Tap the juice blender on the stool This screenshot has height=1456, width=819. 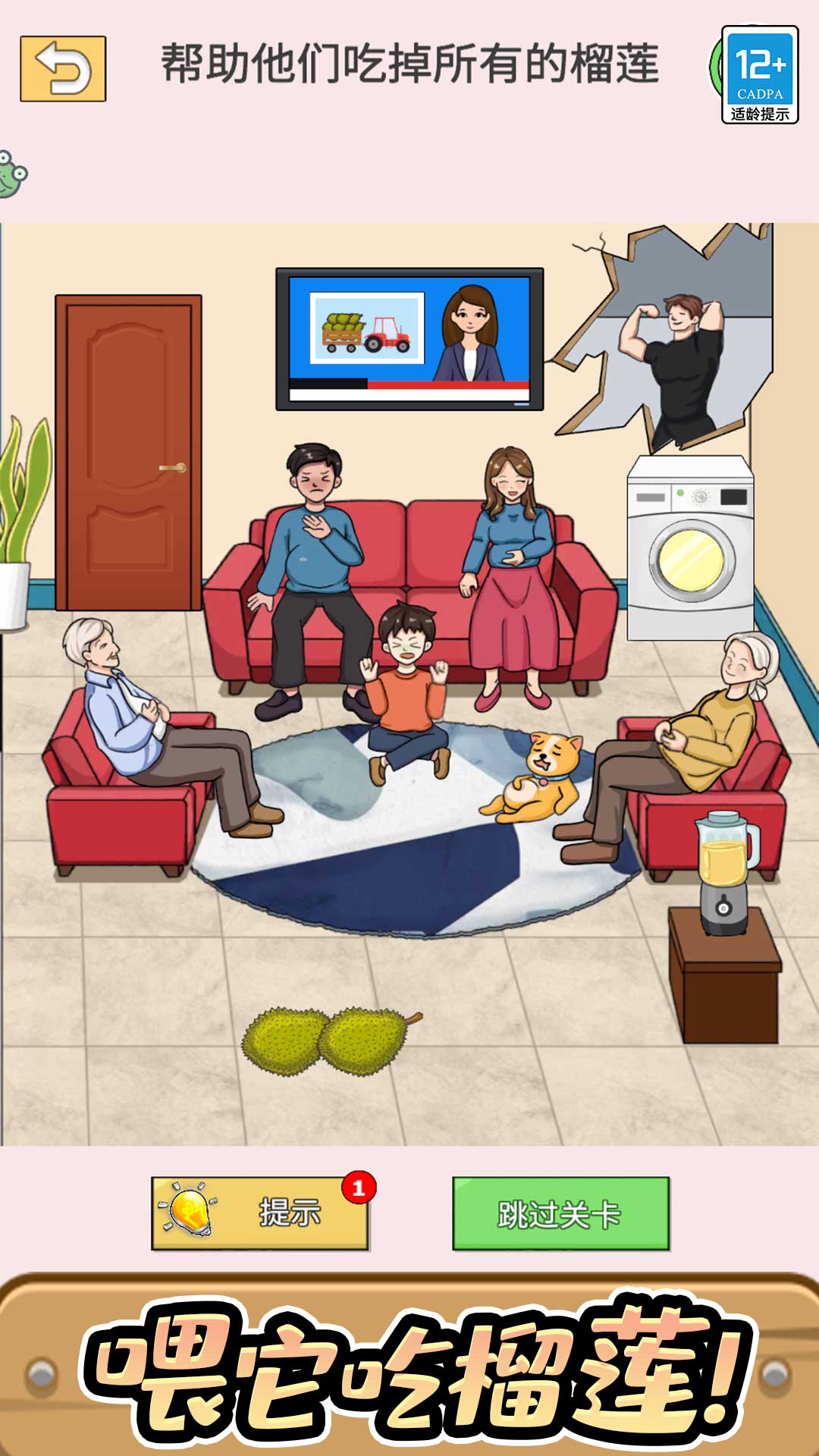(x=725, y=872)
